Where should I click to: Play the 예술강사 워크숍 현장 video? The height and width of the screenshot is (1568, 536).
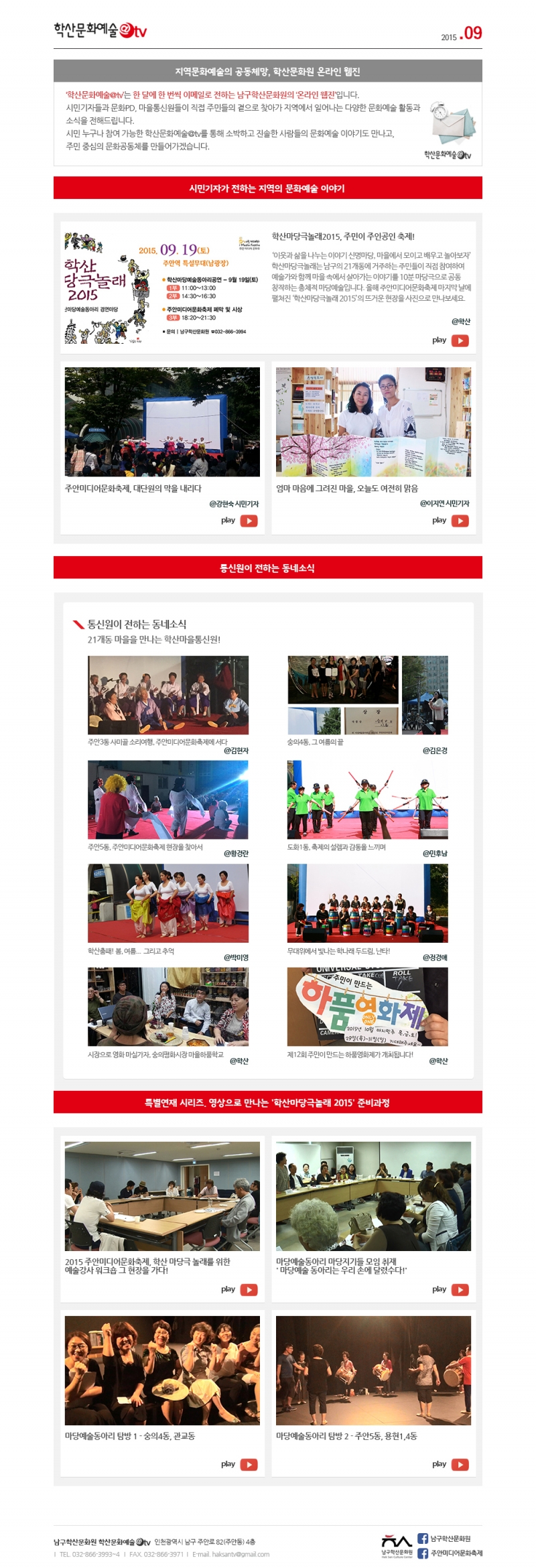click(x=249, y=1290)
